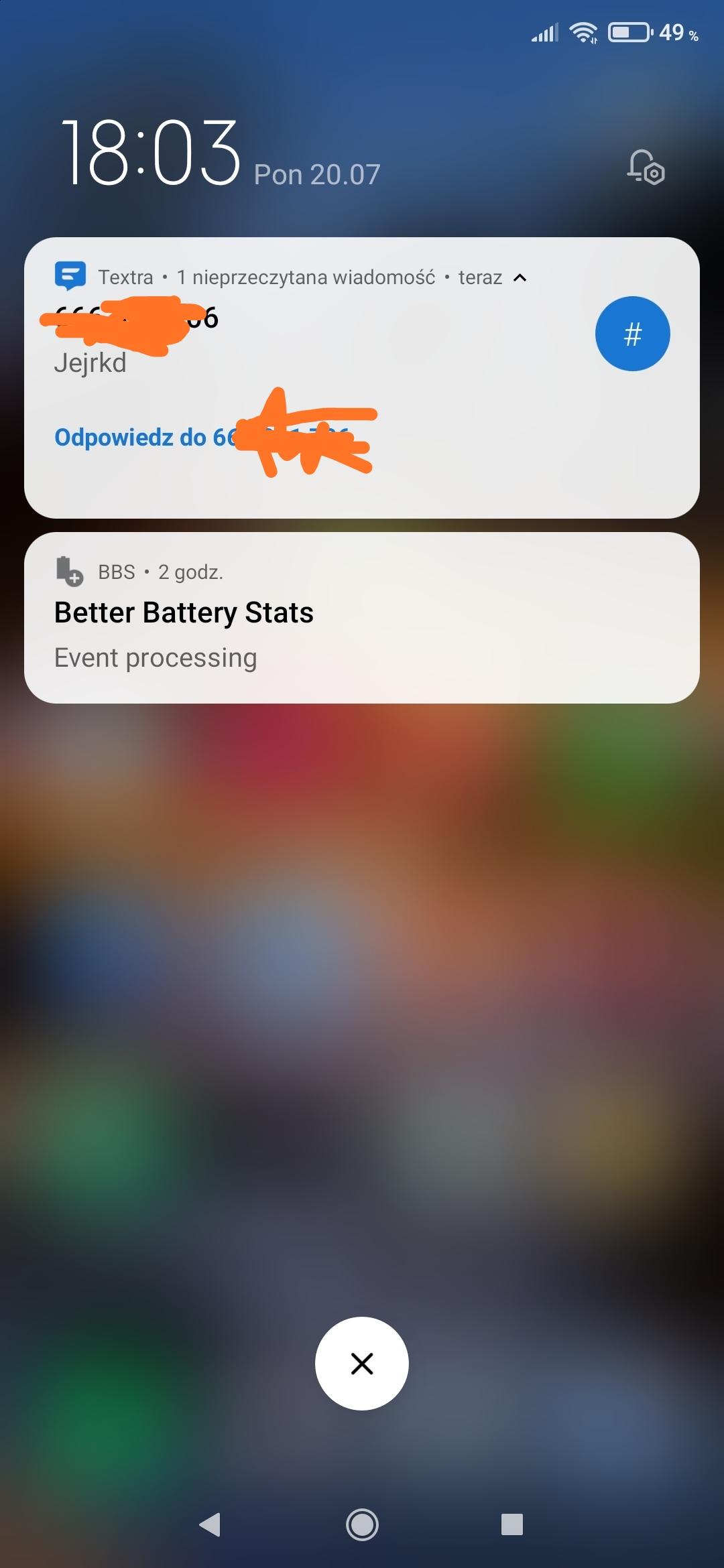
Task: Open recent apps overview
Action: 512,1524
